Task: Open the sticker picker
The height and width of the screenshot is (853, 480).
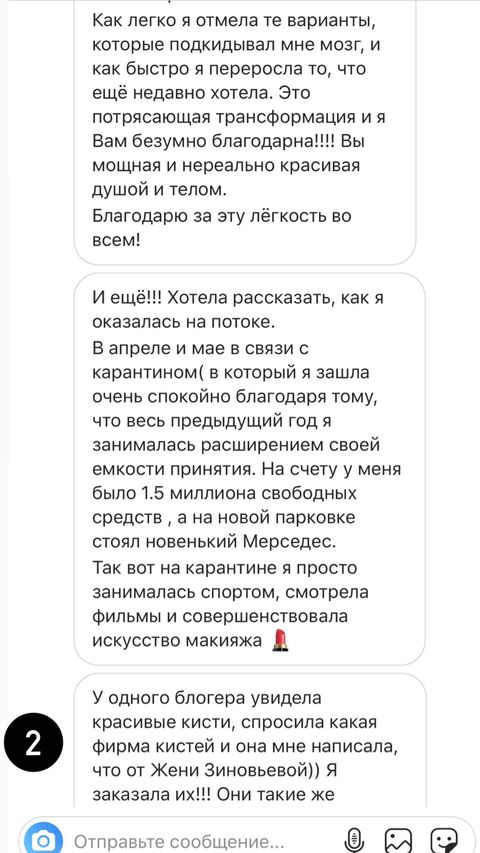Action: click(444, 840)
